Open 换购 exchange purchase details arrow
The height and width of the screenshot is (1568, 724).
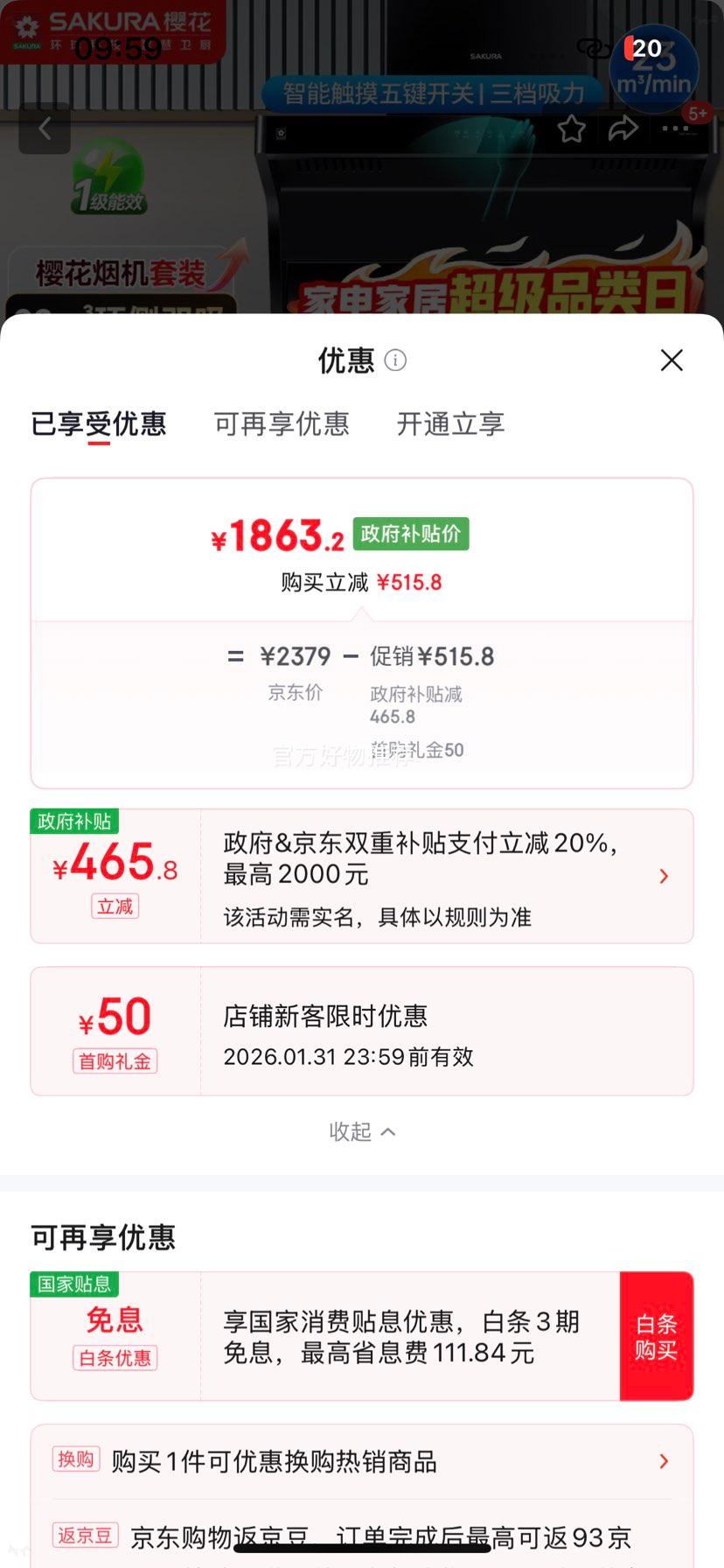[664, 1460]
